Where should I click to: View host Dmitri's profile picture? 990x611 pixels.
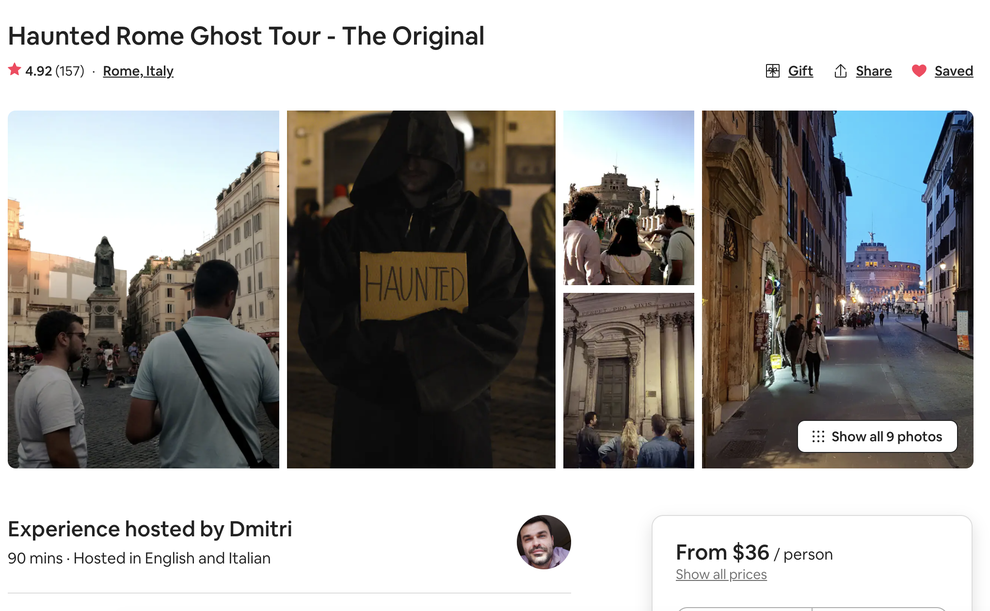(x=543, y=542)
